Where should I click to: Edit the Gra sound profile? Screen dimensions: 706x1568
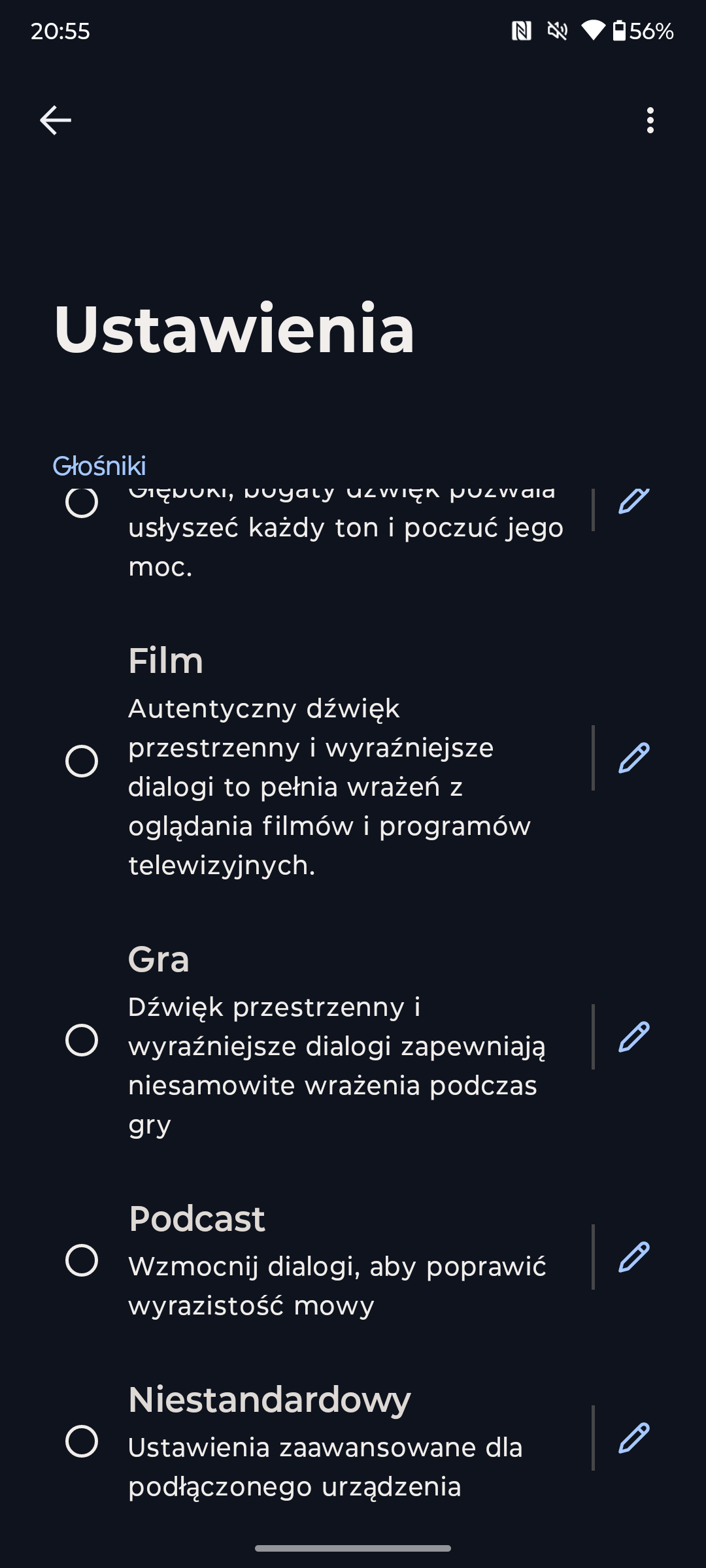(633, 1037)
